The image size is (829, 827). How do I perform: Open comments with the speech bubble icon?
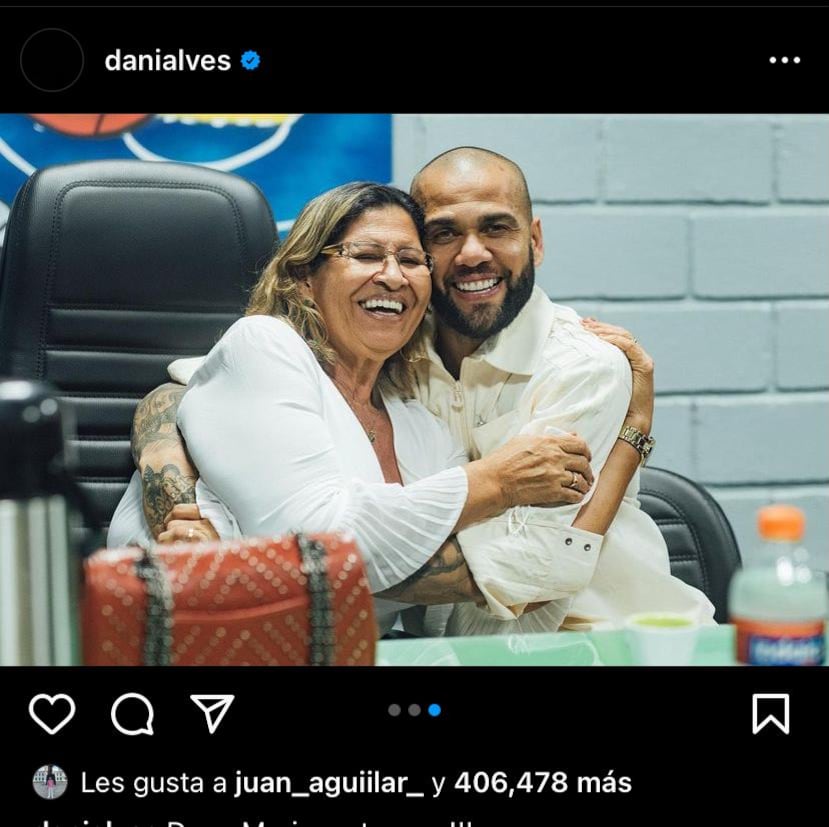click(132, 713)
